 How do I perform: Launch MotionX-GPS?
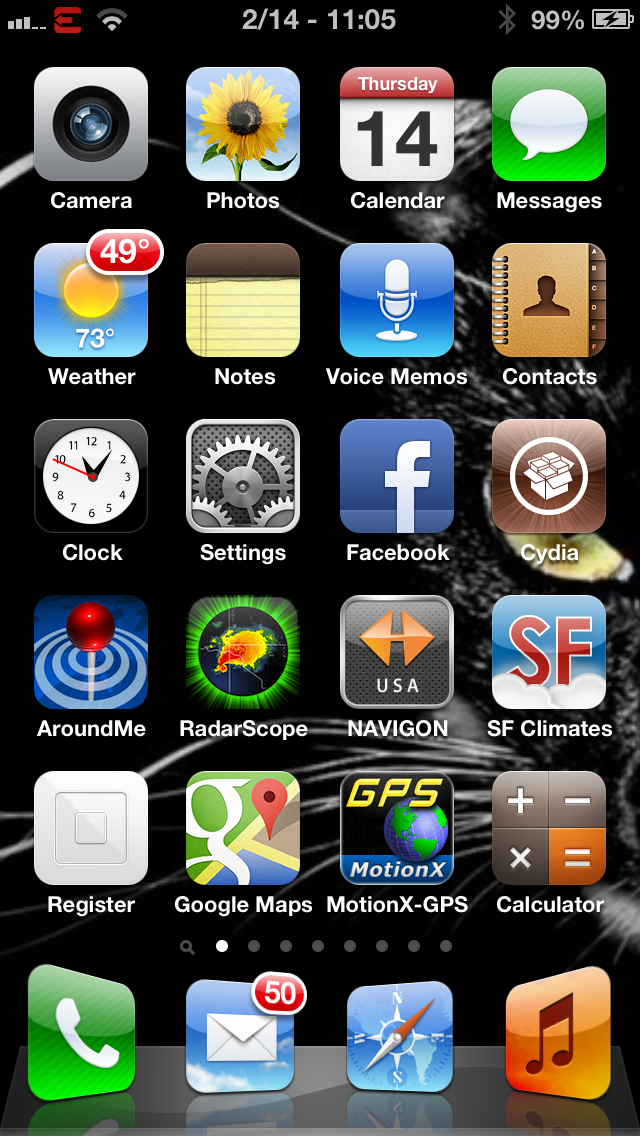click(x=396, y=828)
